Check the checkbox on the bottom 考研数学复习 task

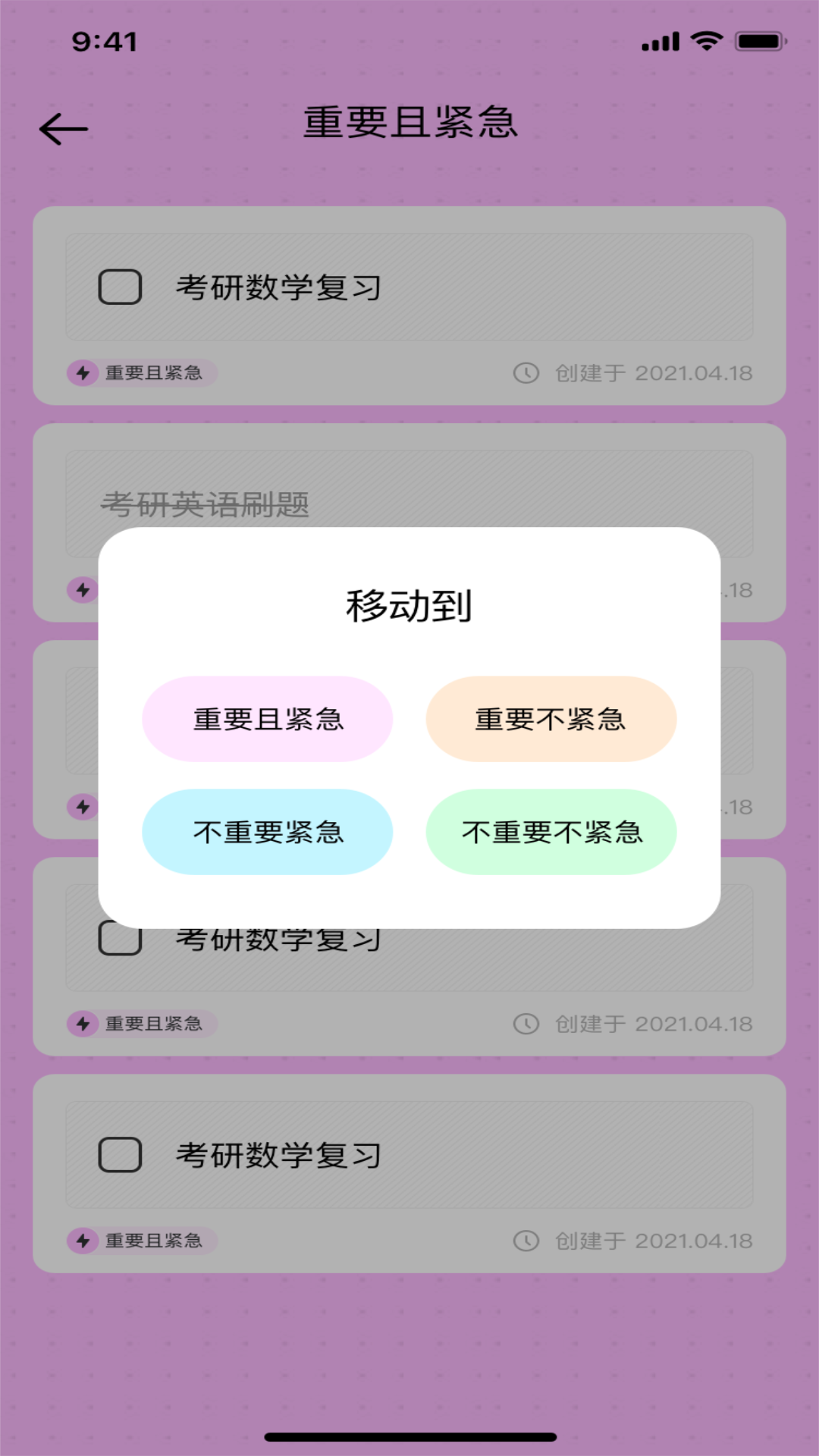click(119, 1154)
